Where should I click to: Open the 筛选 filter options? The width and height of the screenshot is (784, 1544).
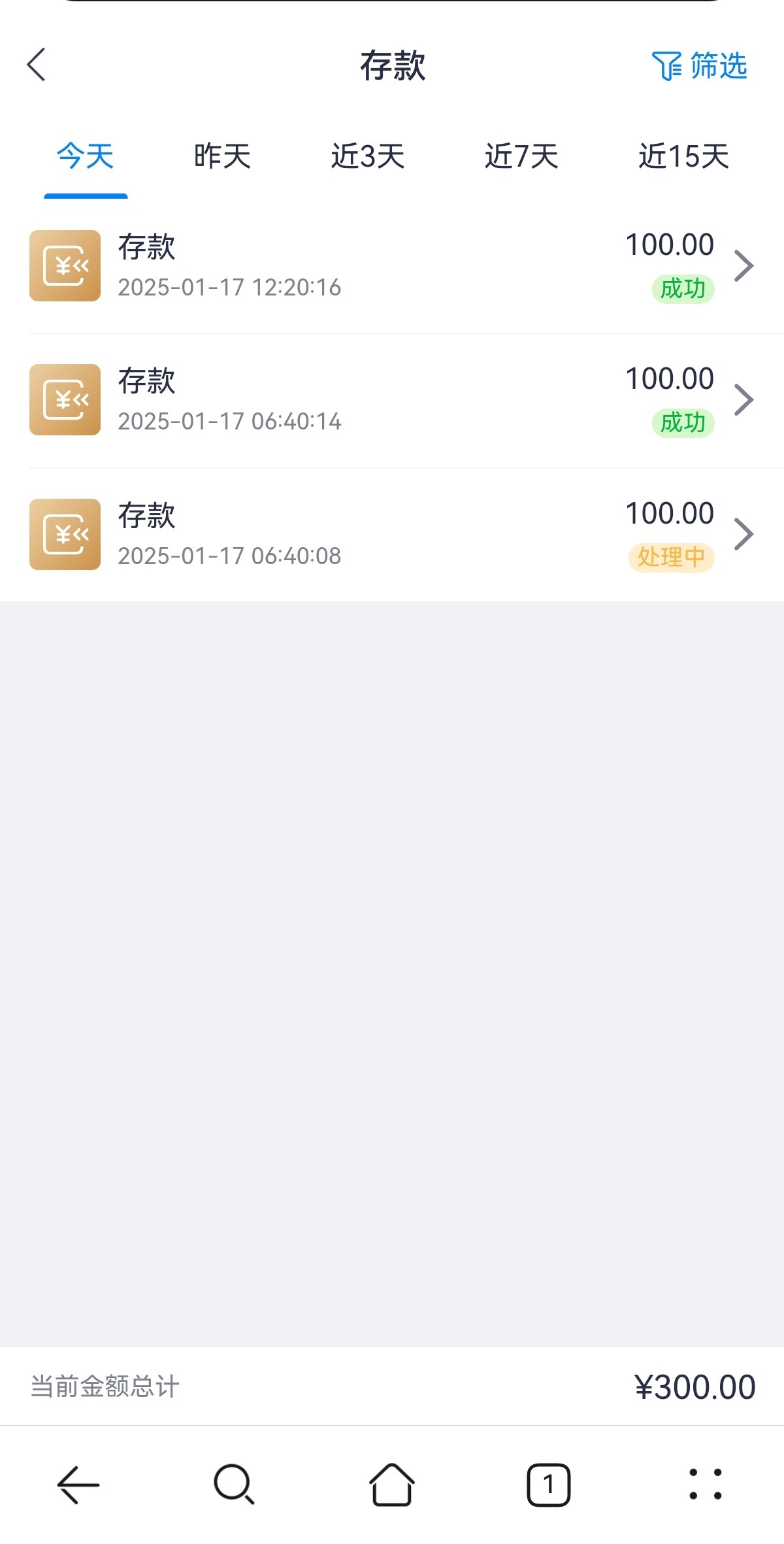pos(699,65)
